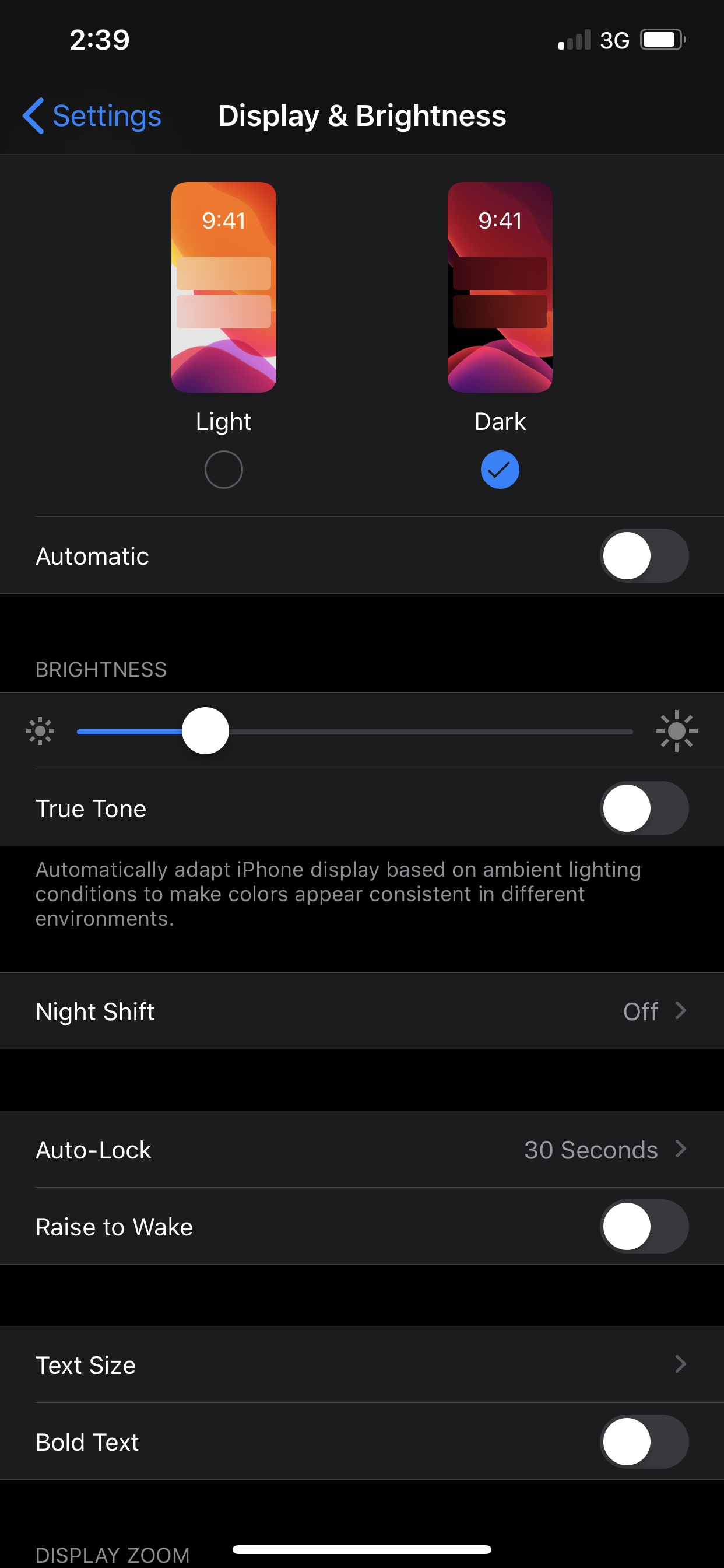Toggle the Bold Text switch

[x=644, y=1441]
